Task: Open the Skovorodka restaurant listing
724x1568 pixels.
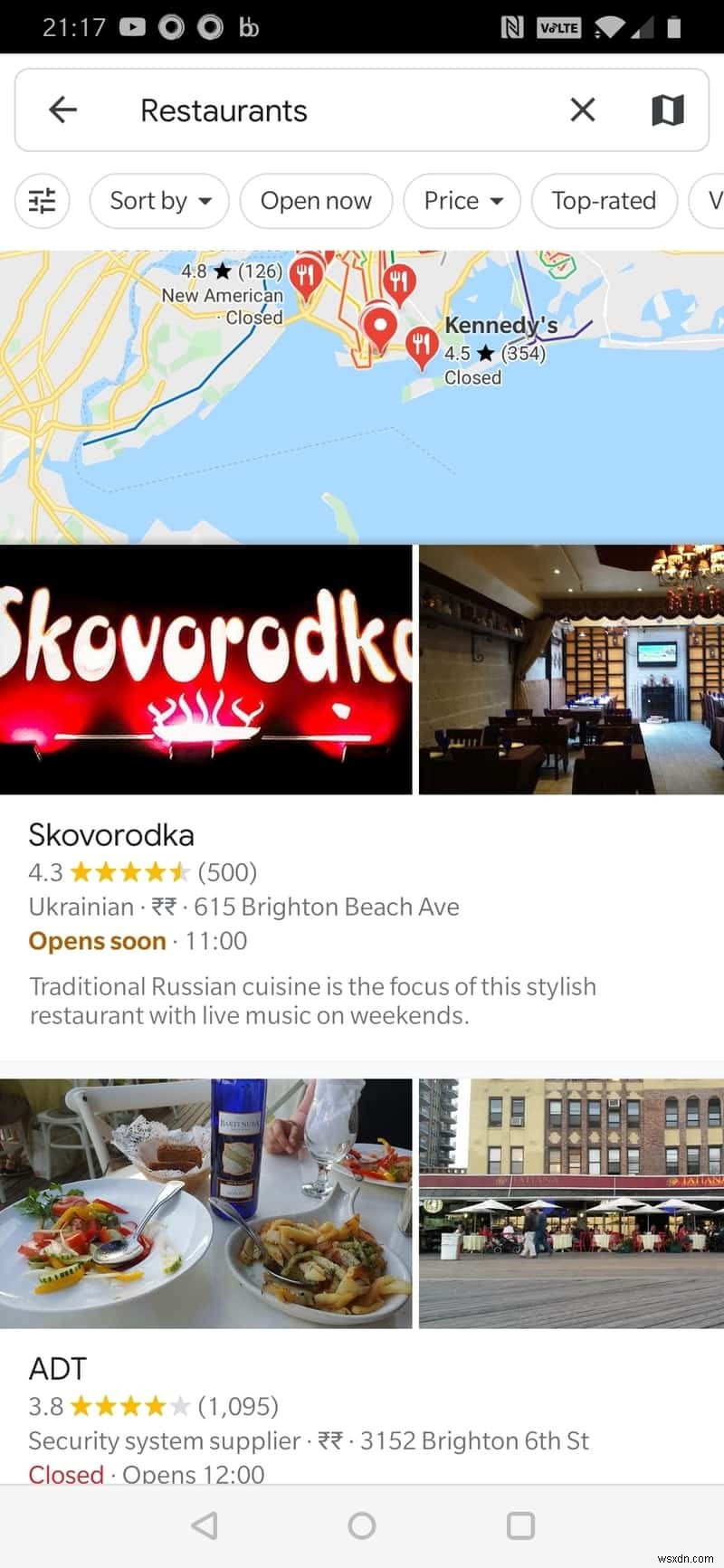Action: click(x=111, y=834)
